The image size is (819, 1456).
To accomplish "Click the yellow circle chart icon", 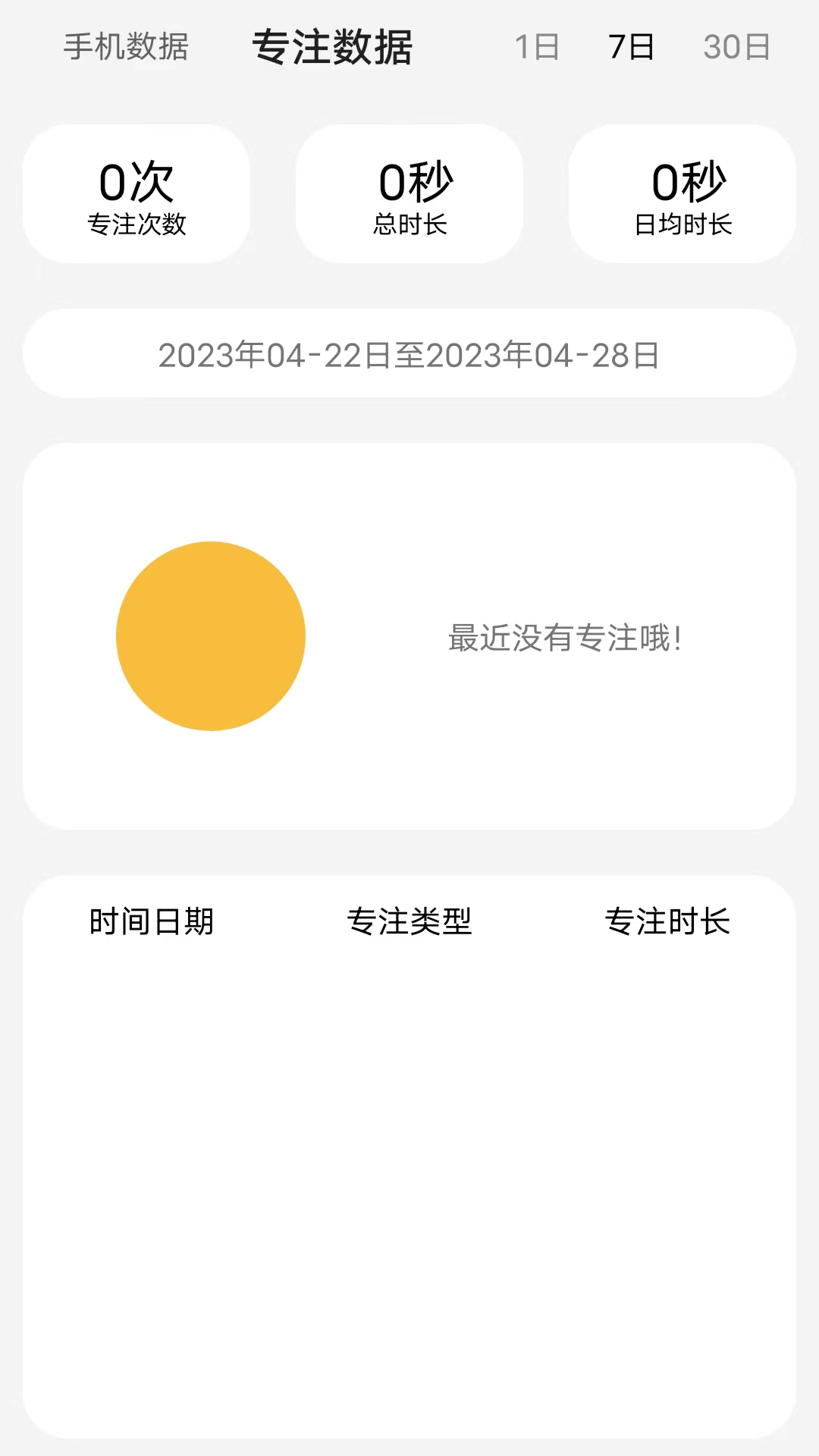I will [210, 636].
